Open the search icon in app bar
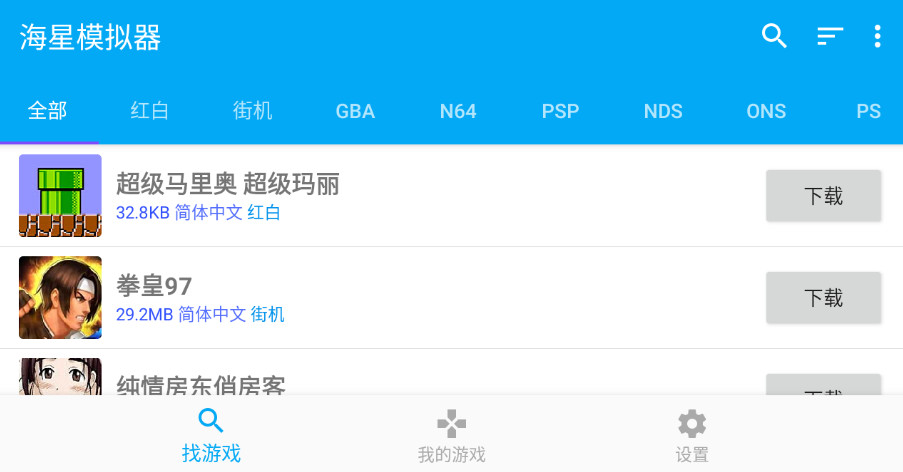This screenshot has height=472, width=903. coord(774,37)
